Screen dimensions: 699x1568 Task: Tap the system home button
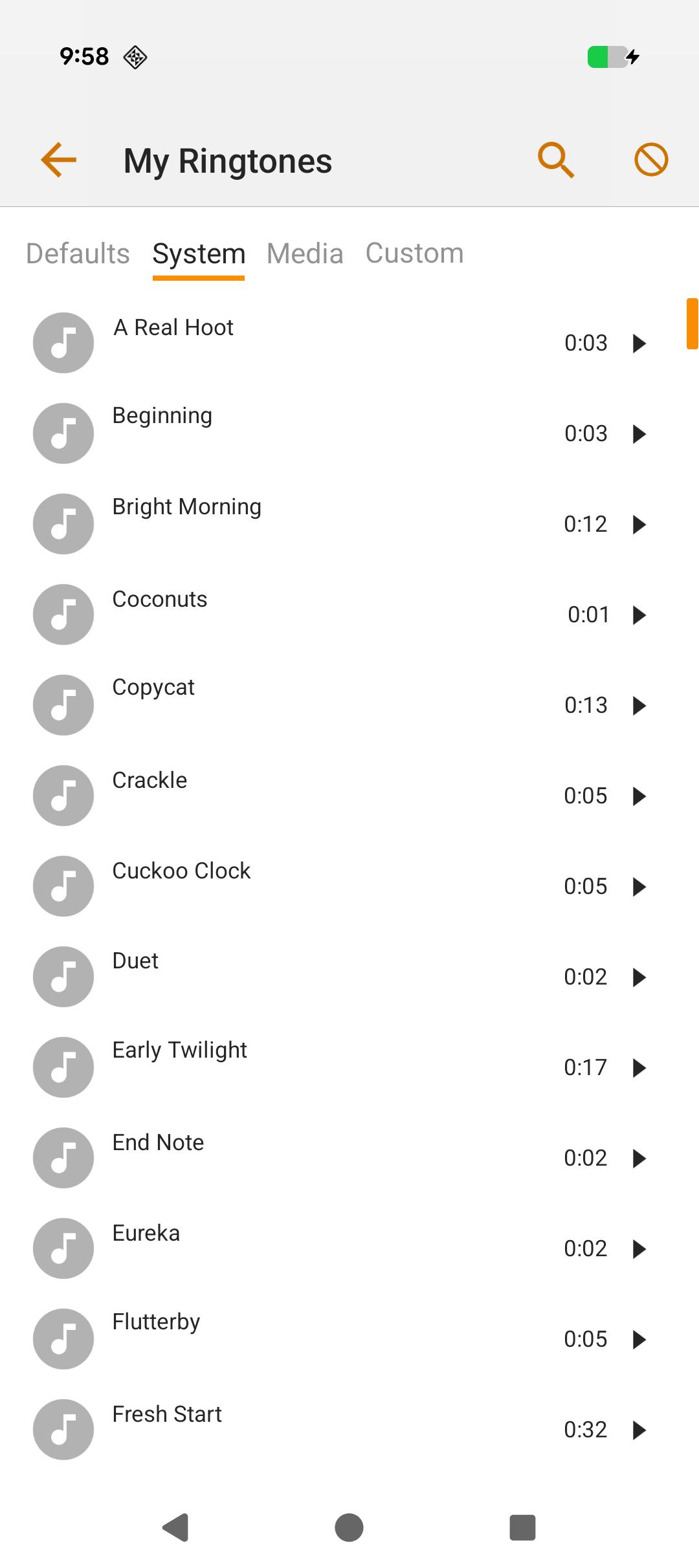349,1527
